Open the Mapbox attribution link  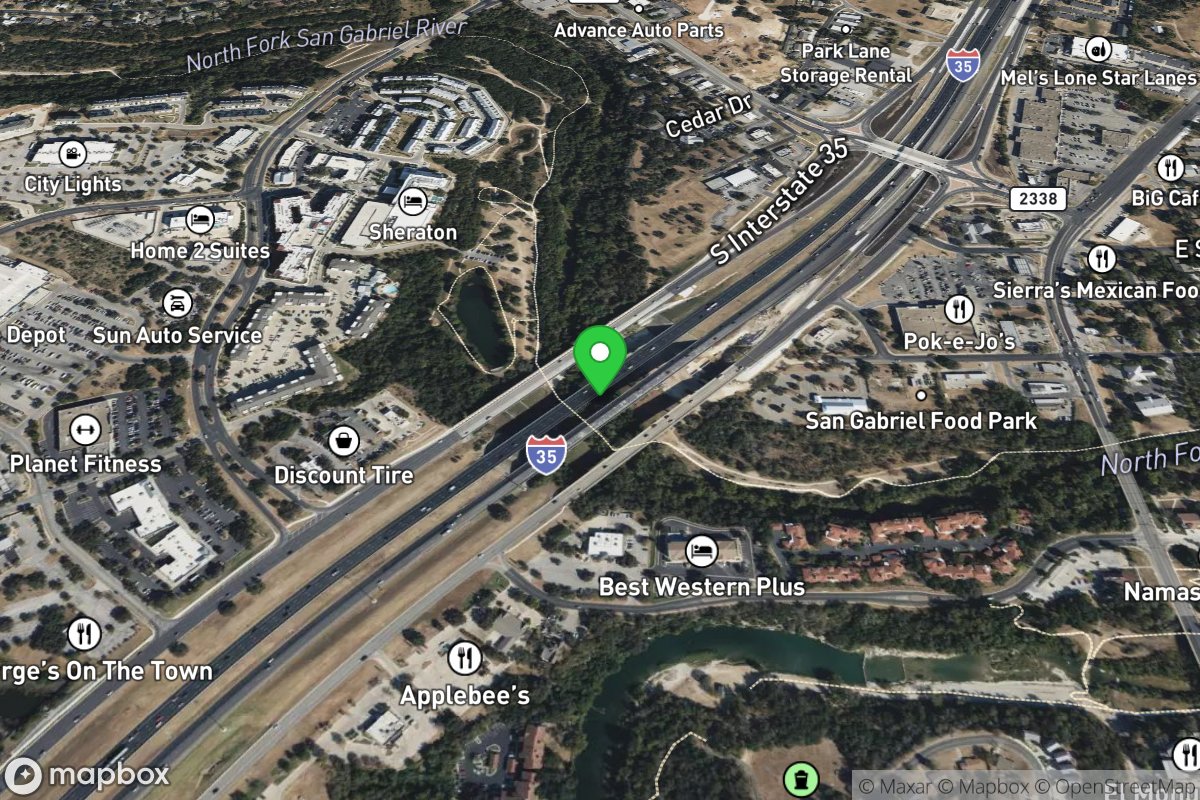[1006, 786]
